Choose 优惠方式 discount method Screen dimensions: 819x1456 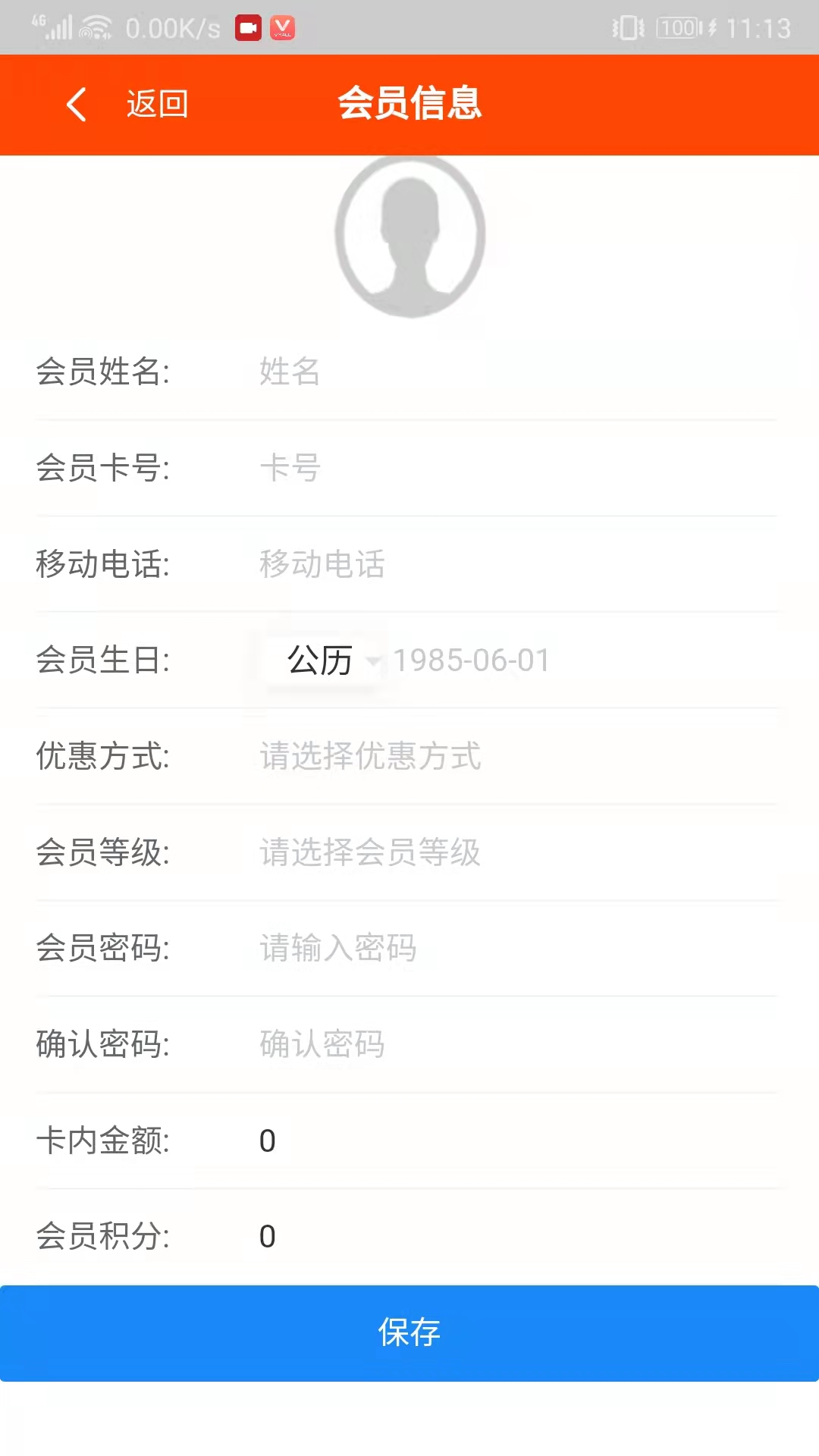(x=516, y=756)
